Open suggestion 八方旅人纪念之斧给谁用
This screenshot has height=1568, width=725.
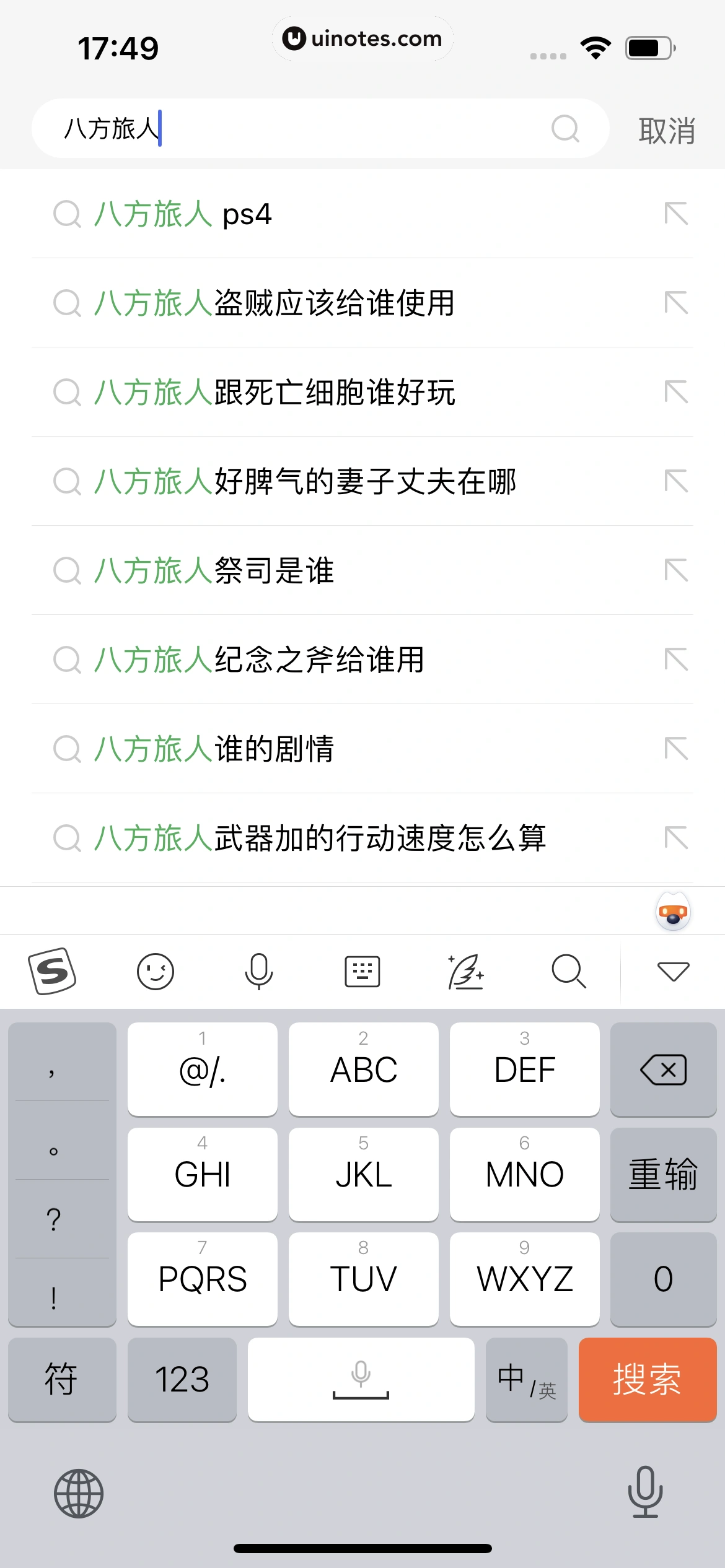pos(259,660)
